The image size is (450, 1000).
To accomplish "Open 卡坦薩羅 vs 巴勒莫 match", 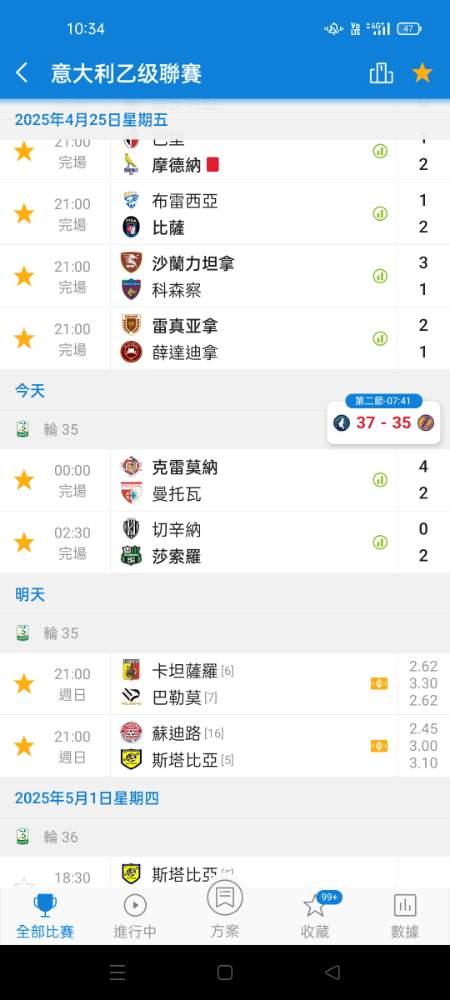I will (x=225, y=683).
